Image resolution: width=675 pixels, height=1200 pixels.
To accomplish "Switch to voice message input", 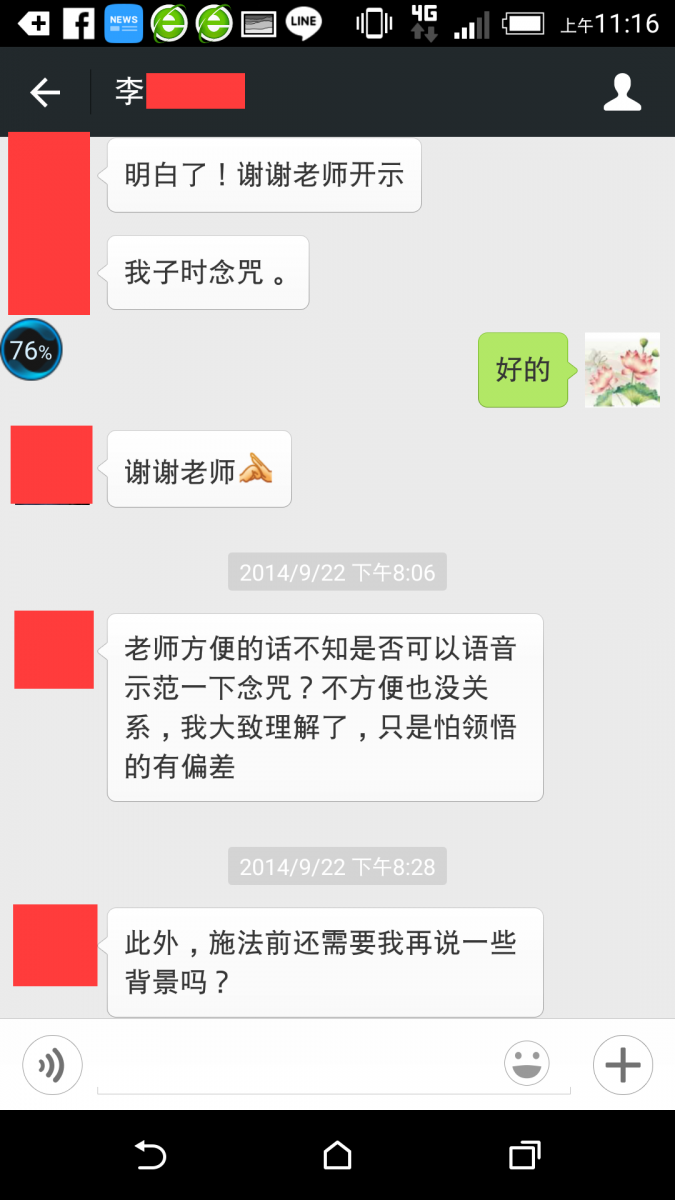I will [x=52, y=1065].
